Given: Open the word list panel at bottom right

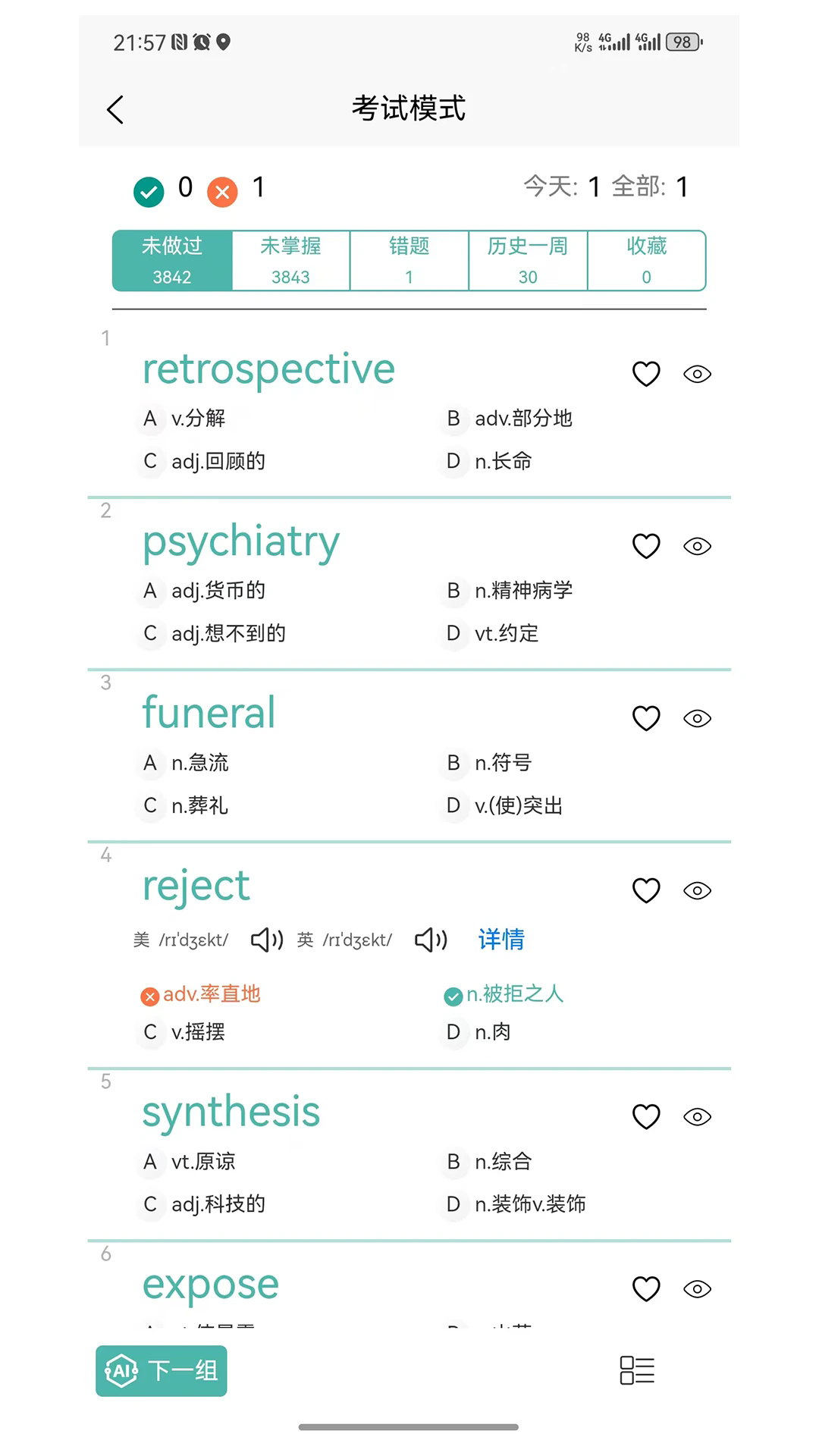Looking at the screenshot, I should [638, 1371].
